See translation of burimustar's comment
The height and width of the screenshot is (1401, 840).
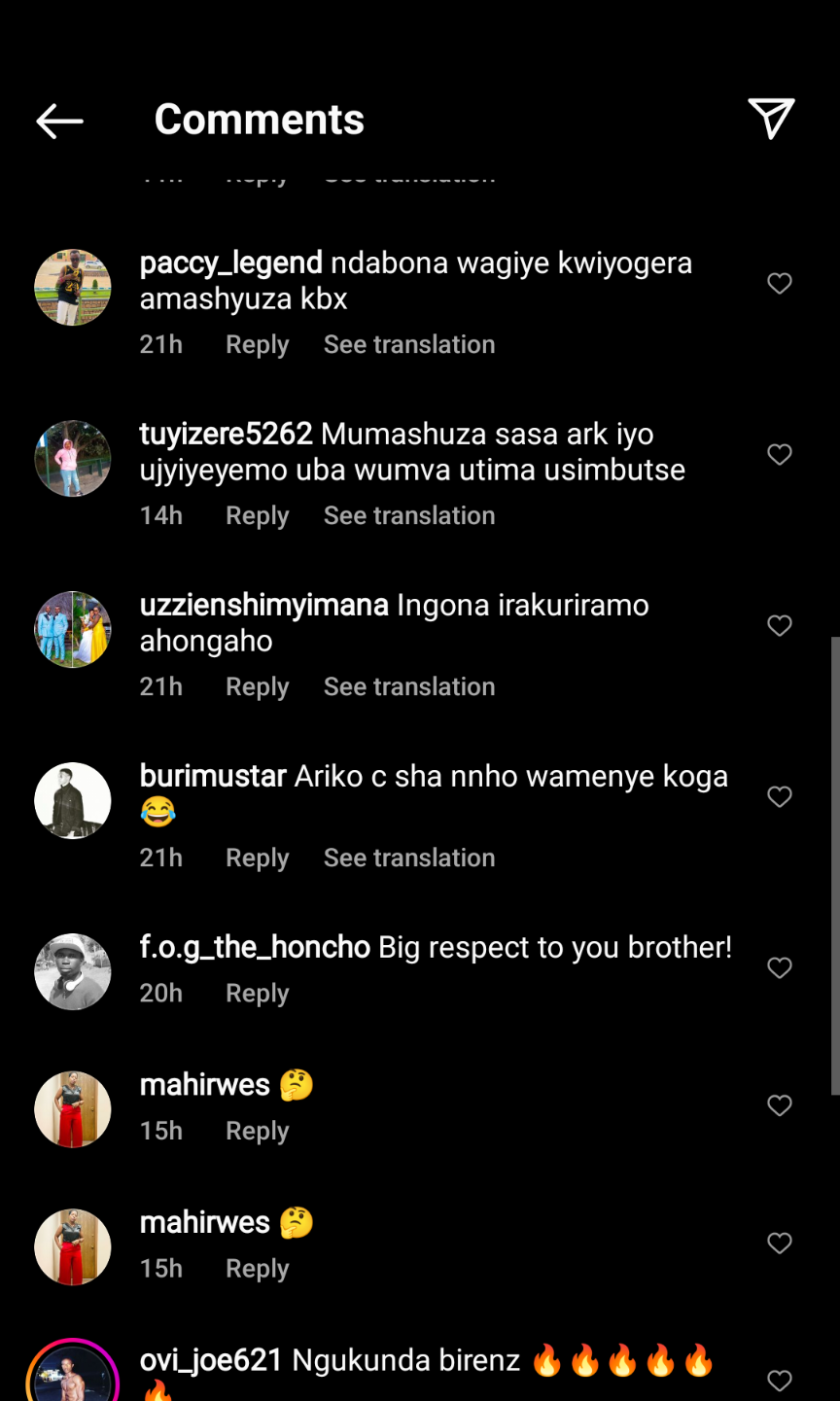point(409,858)
